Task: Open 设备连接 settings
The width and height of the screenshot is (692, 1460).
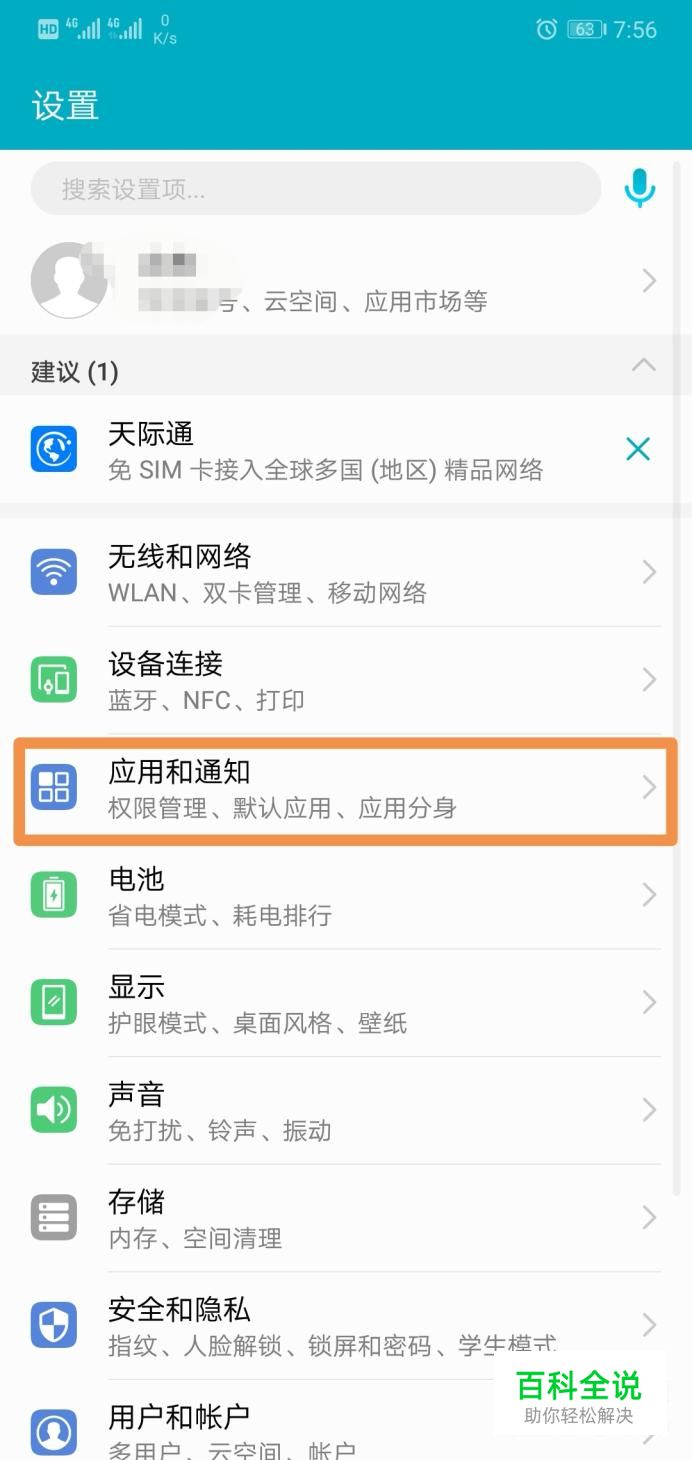Action: (x=345, y=680)
